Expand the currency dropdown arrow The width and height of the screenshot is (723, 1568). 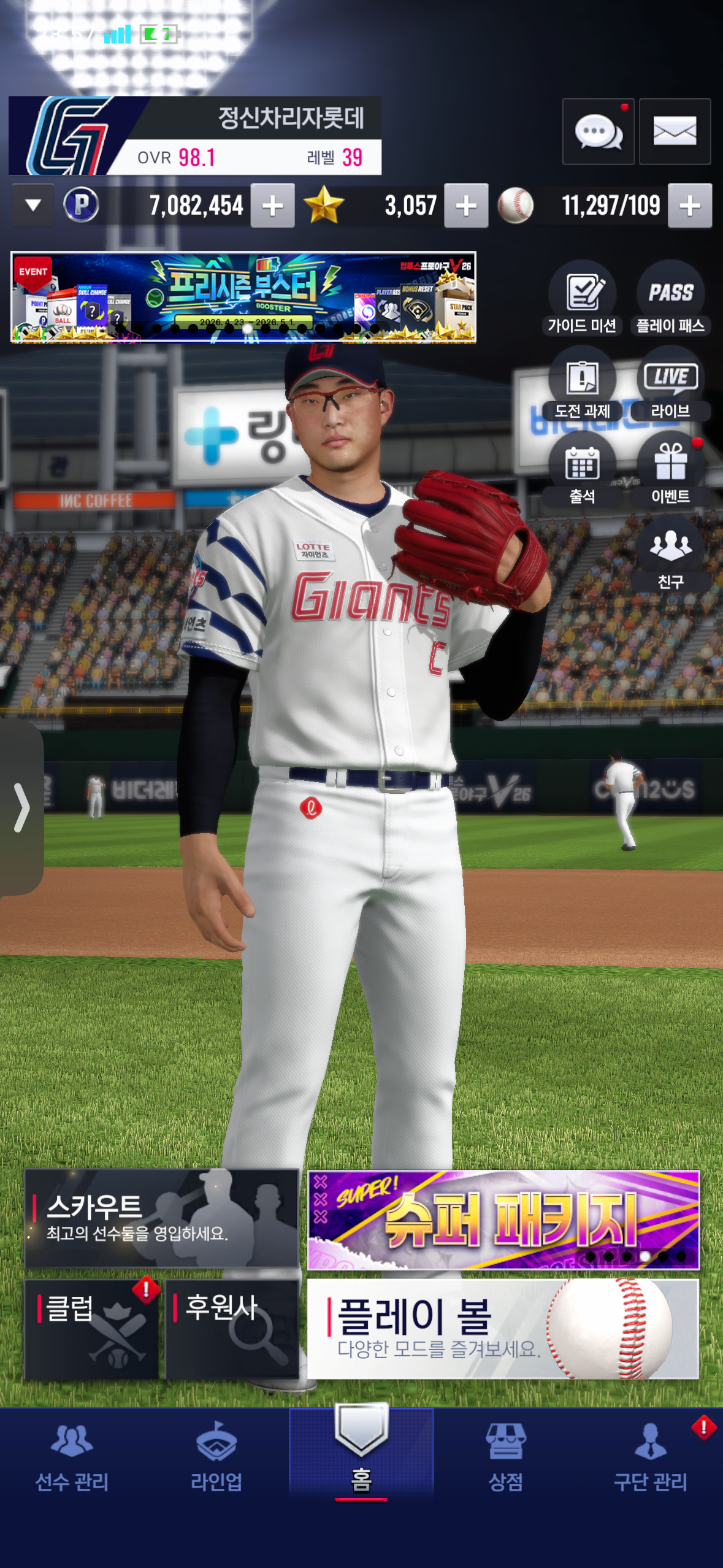pyautogui.click(x=33, y=205)
